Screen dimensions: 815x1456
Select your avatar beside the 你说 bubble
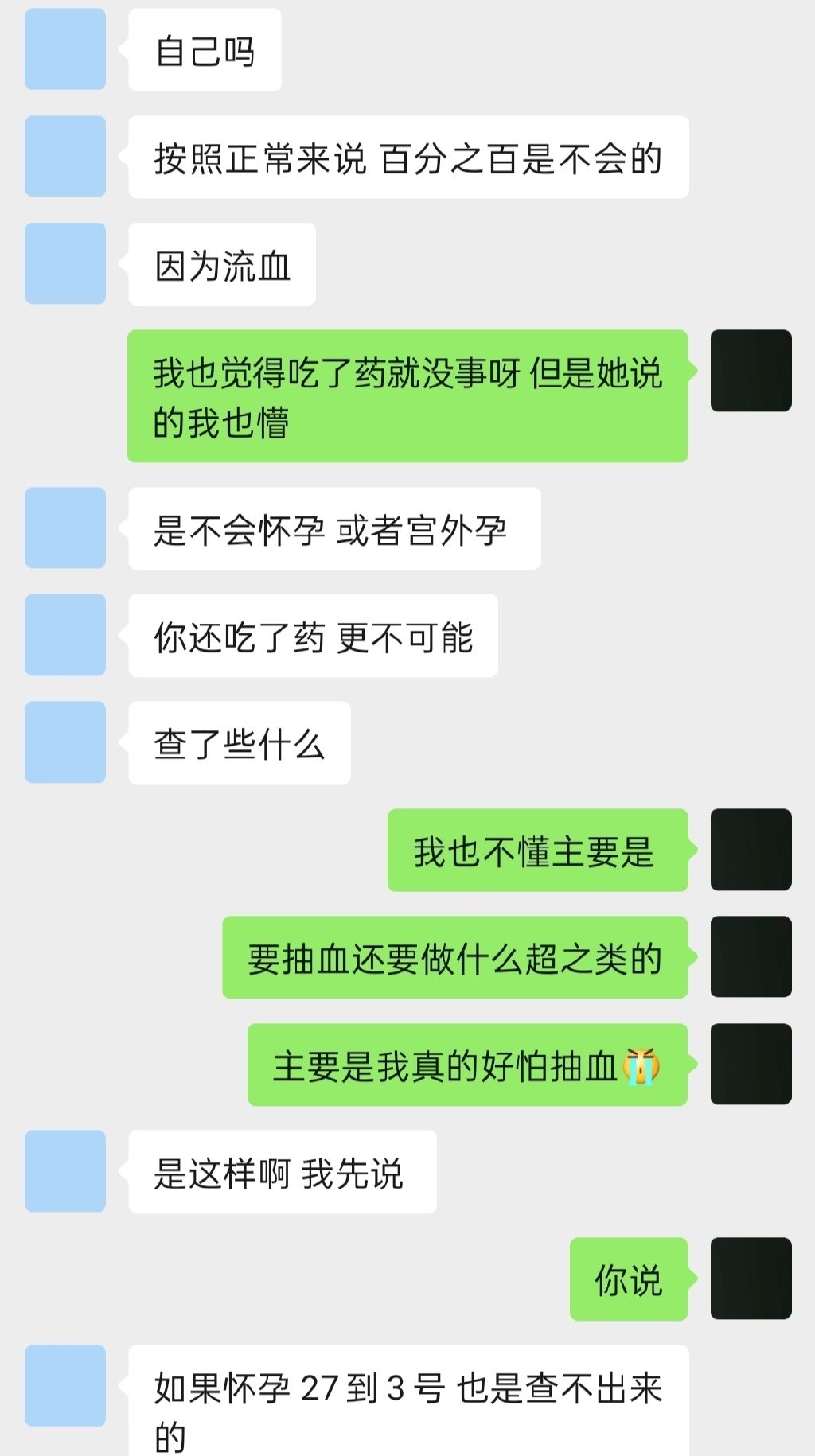coord(749,1279)
